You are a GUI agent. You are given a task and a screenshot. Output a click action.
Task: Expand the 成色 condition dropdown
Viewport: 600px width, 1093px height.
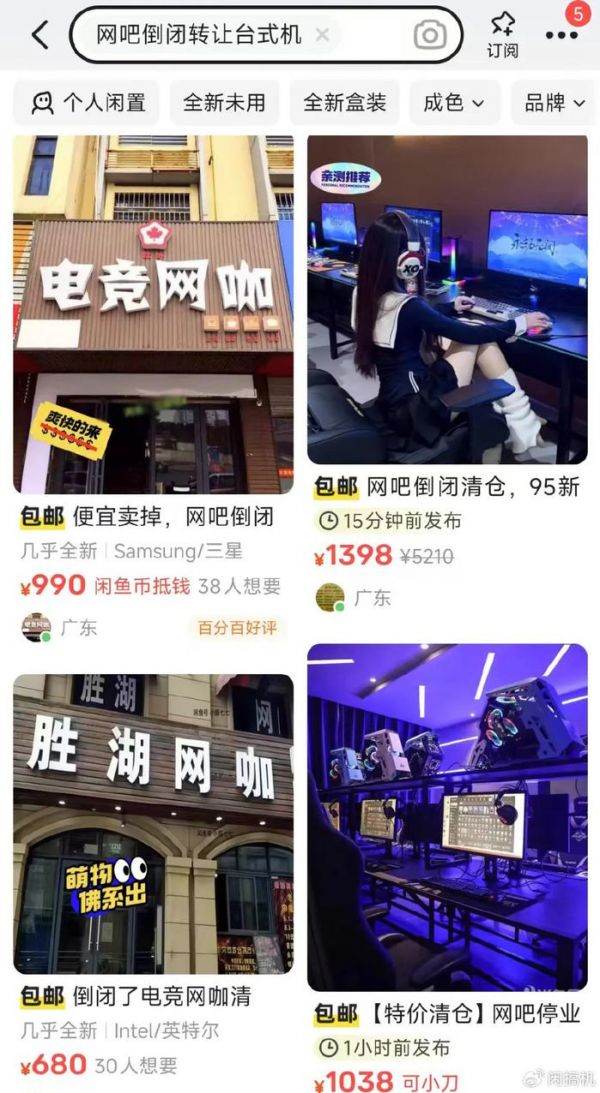pos(454,102)
